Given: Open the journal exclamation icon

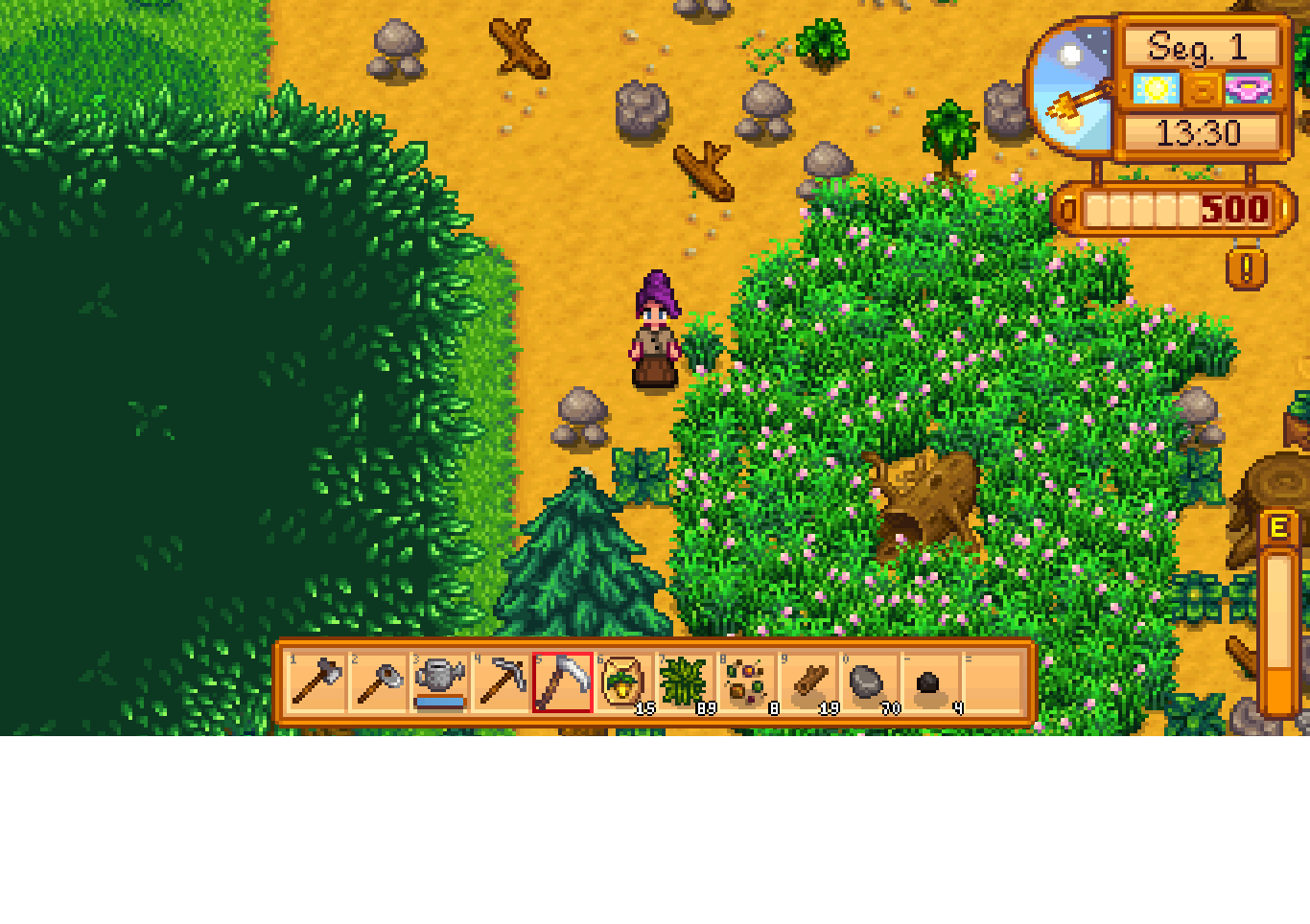Looking at the screenshot, I should (1246, 268).
